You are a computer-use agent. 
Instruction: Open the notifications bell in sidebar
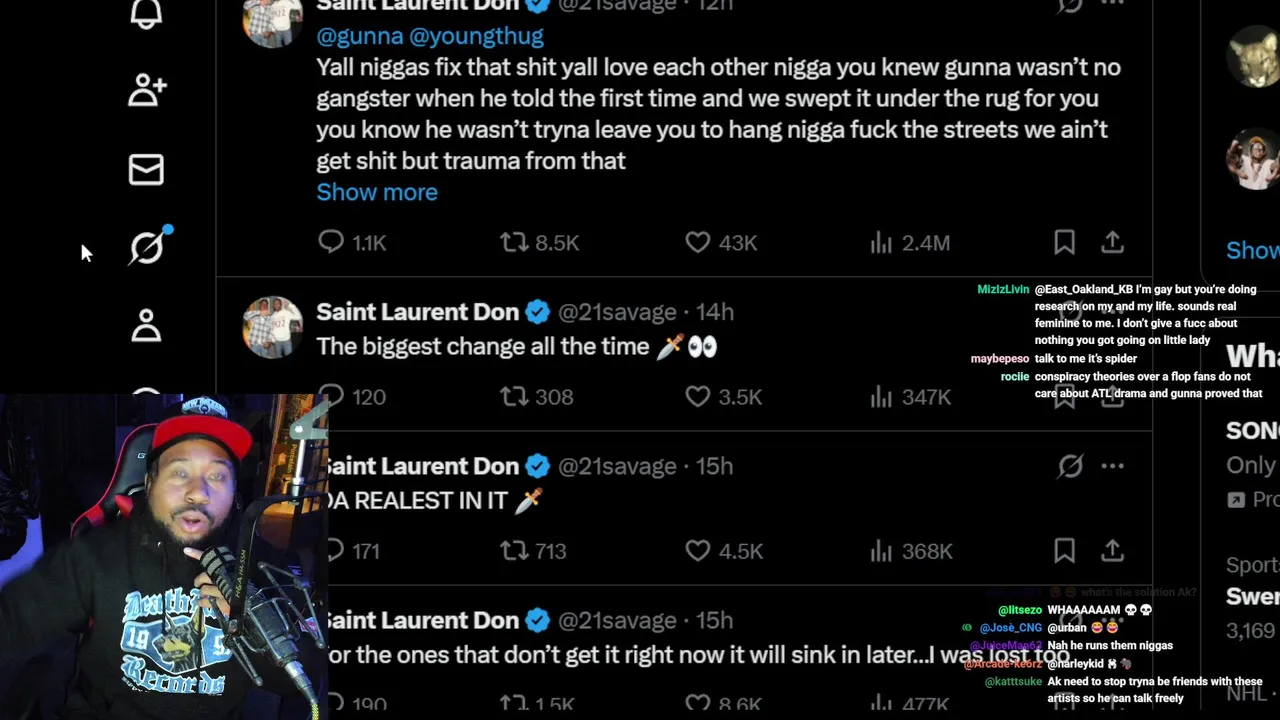(146, 13)
